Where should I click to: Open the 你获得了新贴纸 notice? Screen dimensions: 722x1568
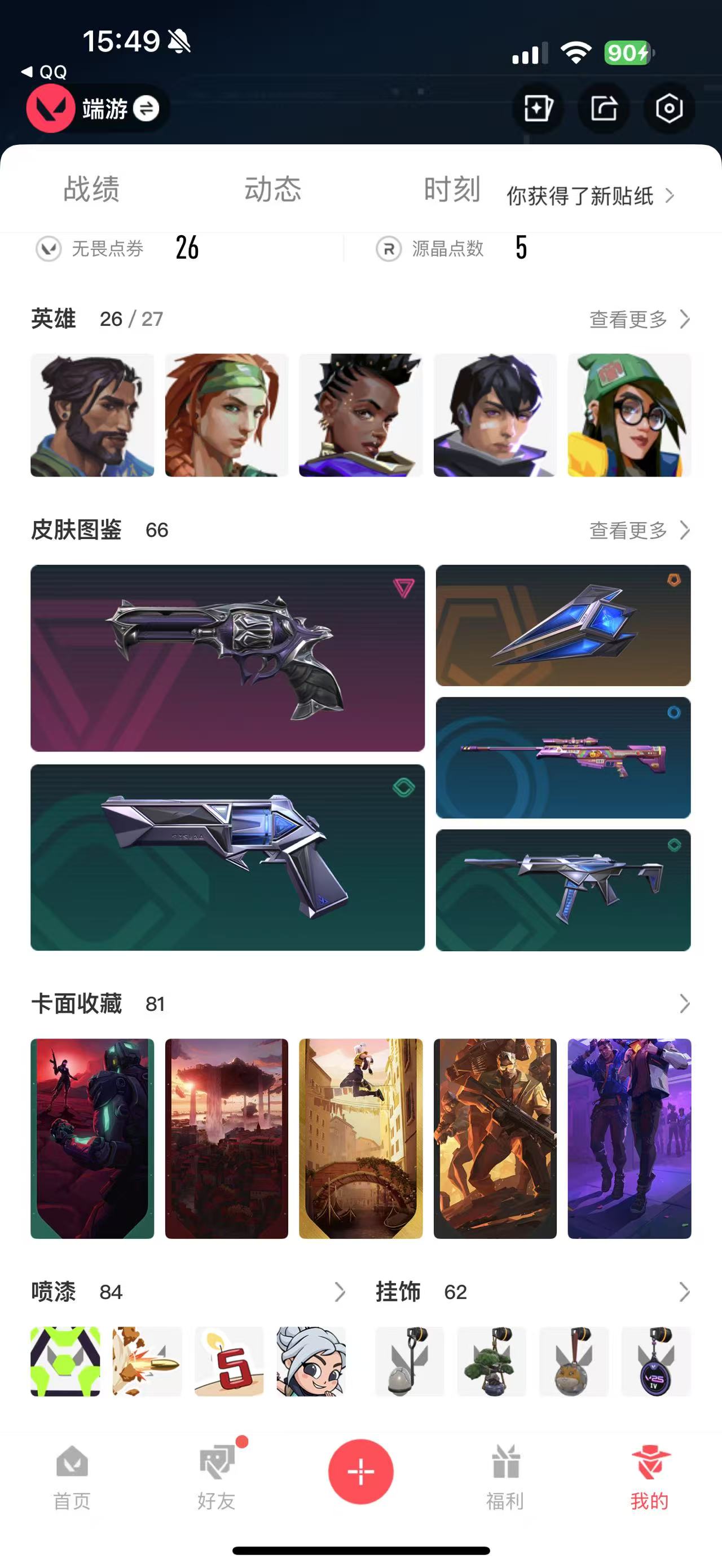point(591,196)
